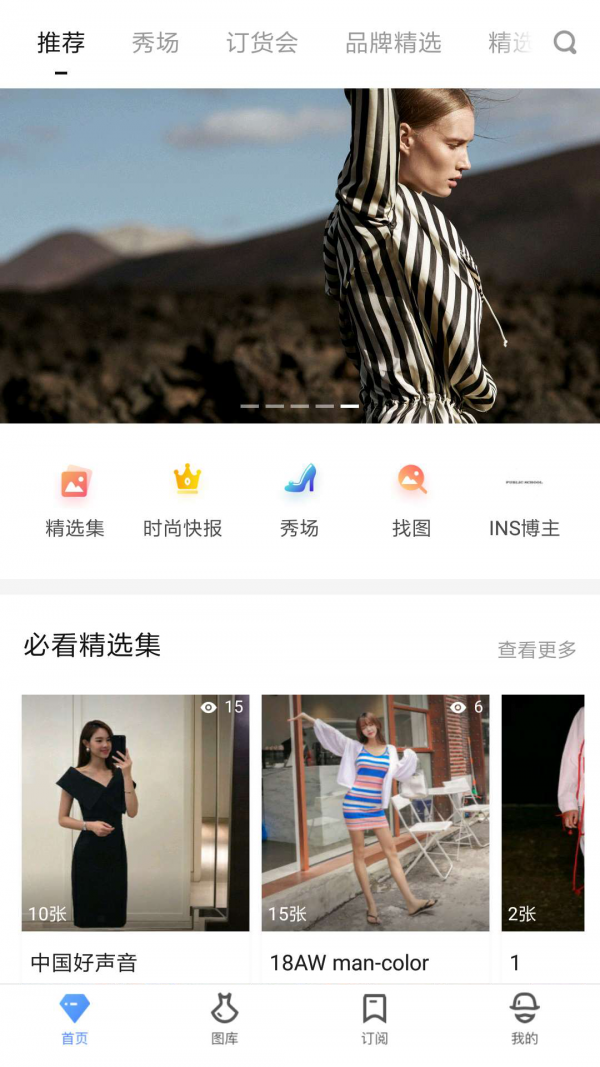This screenshot has width=600, height=1067.
Task: Go to the 订阅 bottom tab
Action: 375,1018
